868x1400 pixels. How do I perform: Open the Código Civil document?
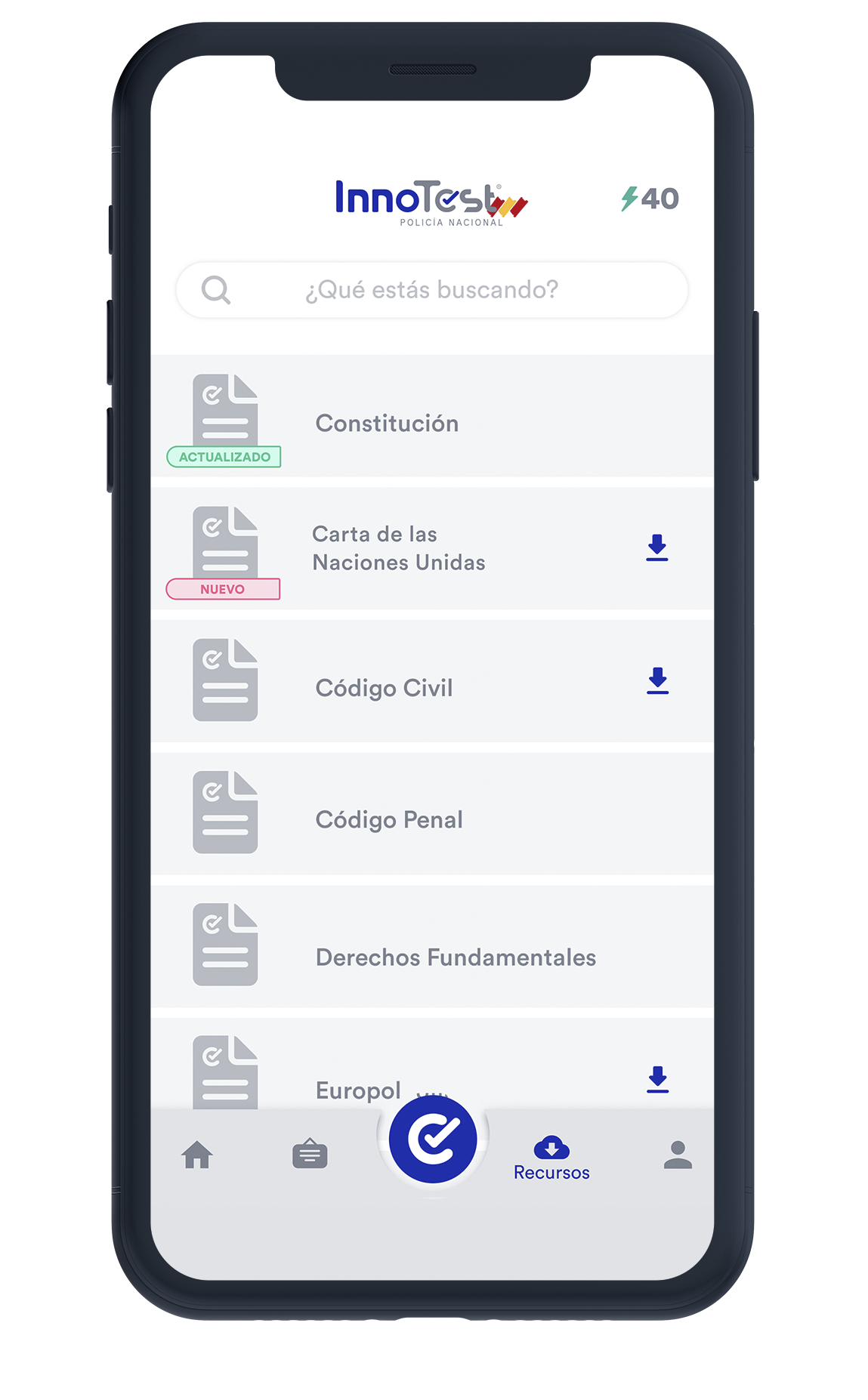384,688
